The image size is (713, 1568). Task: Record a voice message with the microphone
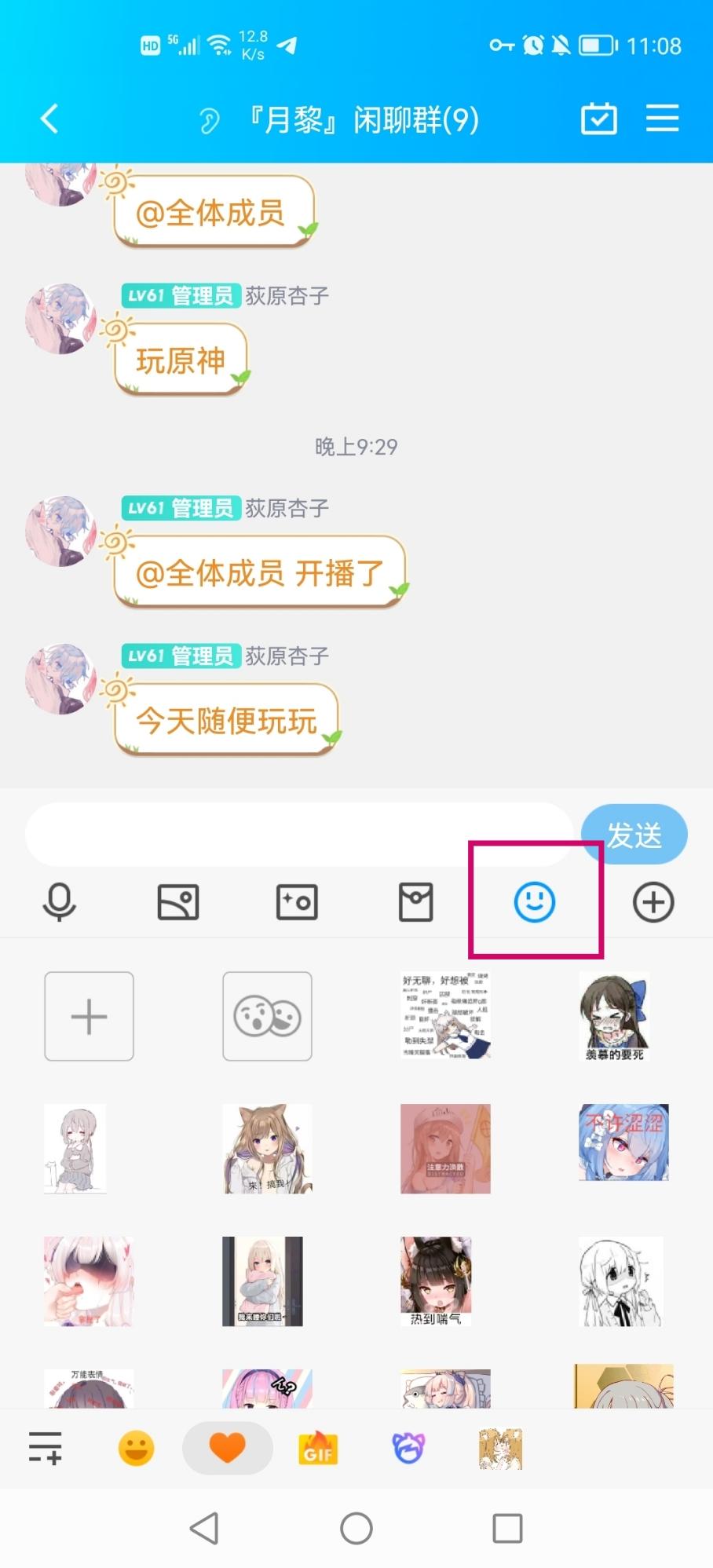coord(59,902)
